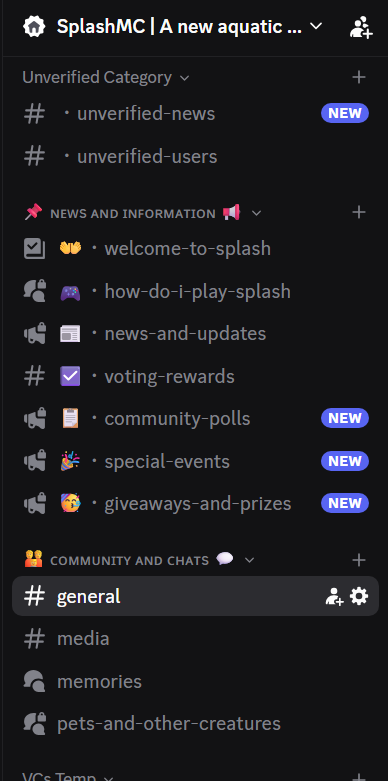View the special-events channel

[195, 461]
